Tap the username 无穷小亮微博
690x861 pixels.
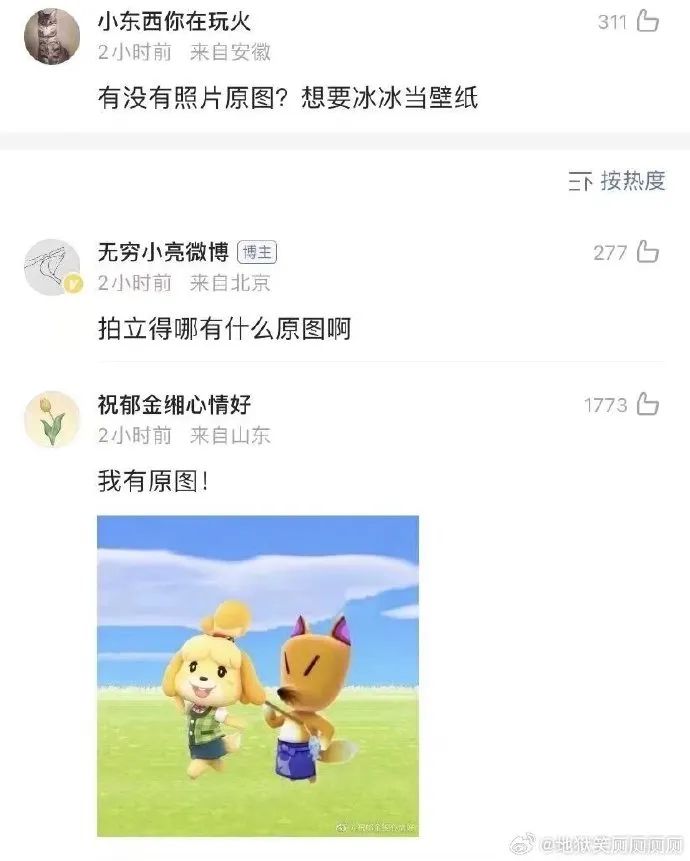163,252
